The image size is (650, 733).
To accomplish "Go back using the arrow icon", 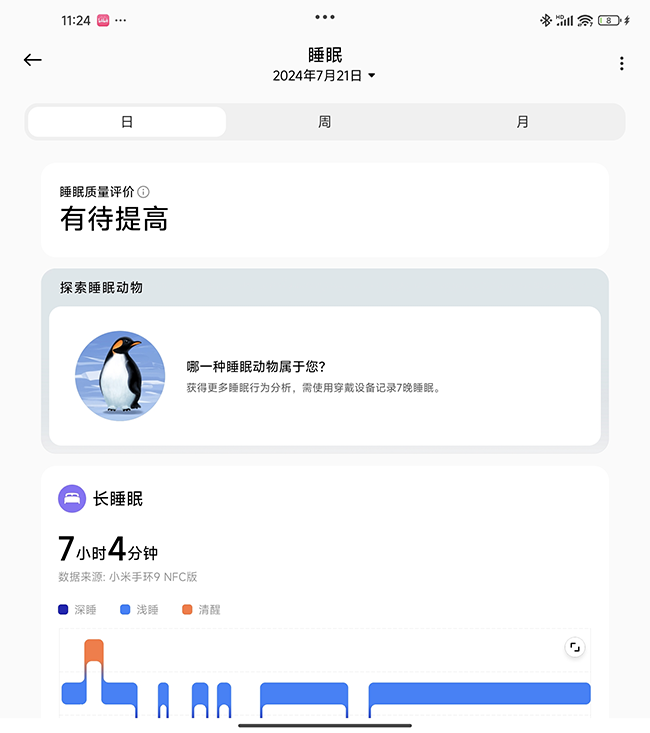I will 33,60.
